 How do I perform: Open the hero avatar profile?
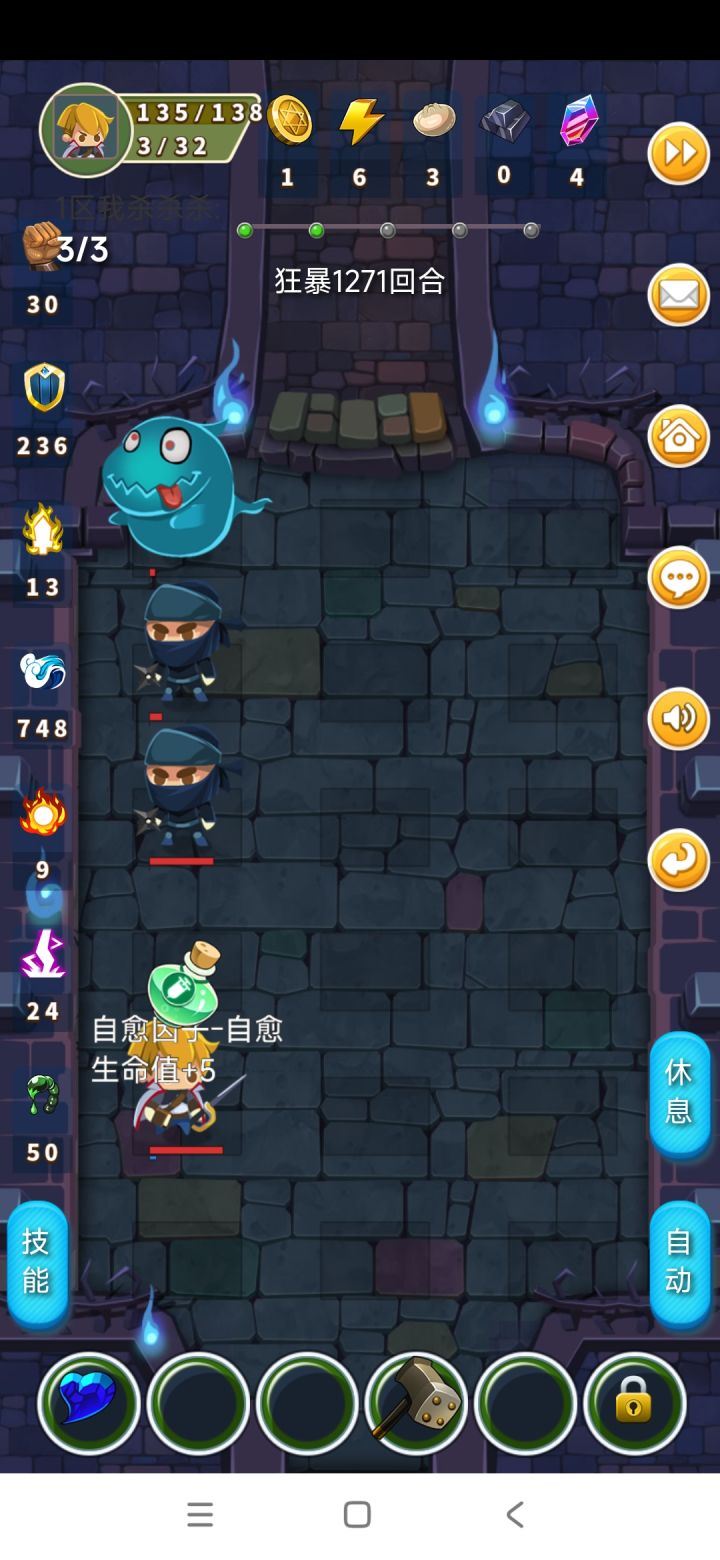point(87,130)
